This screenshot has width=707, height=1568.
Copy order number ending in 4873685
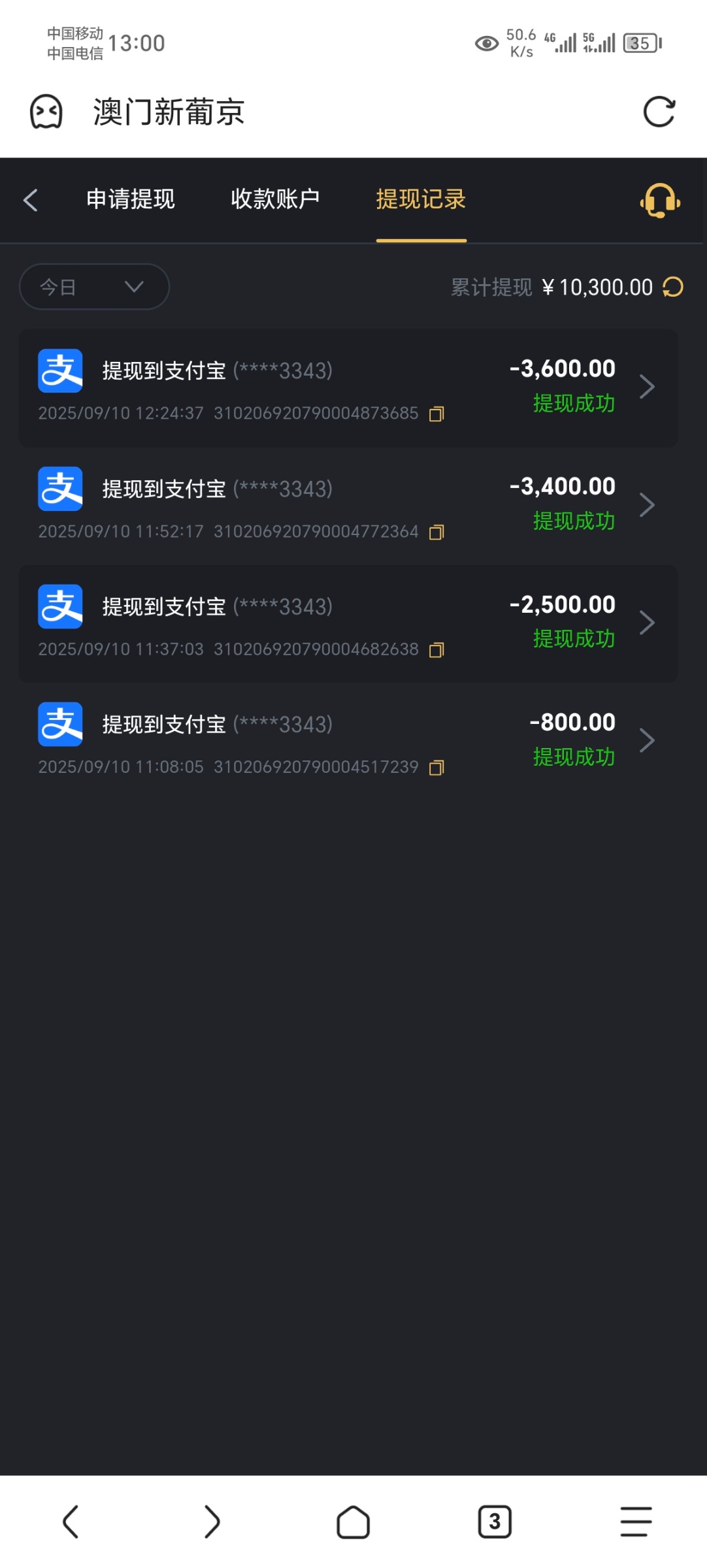436,414
